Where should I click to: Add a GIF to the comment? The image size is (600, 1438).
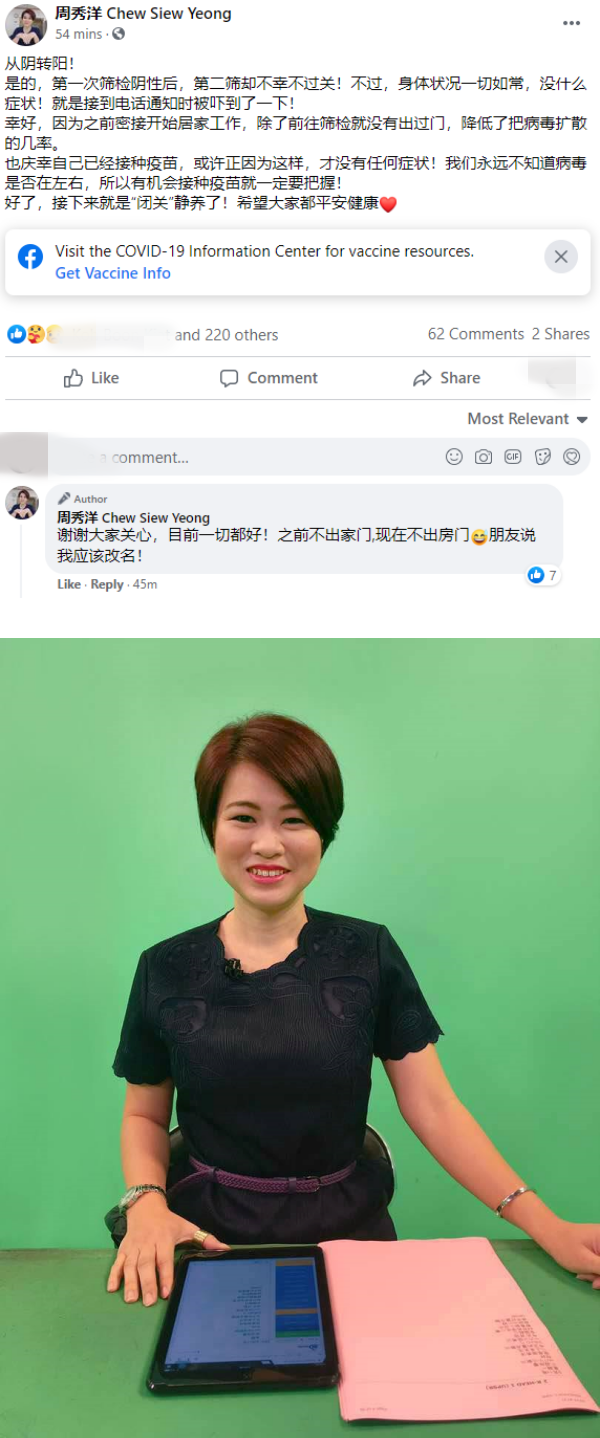click(x=513, y=457)
